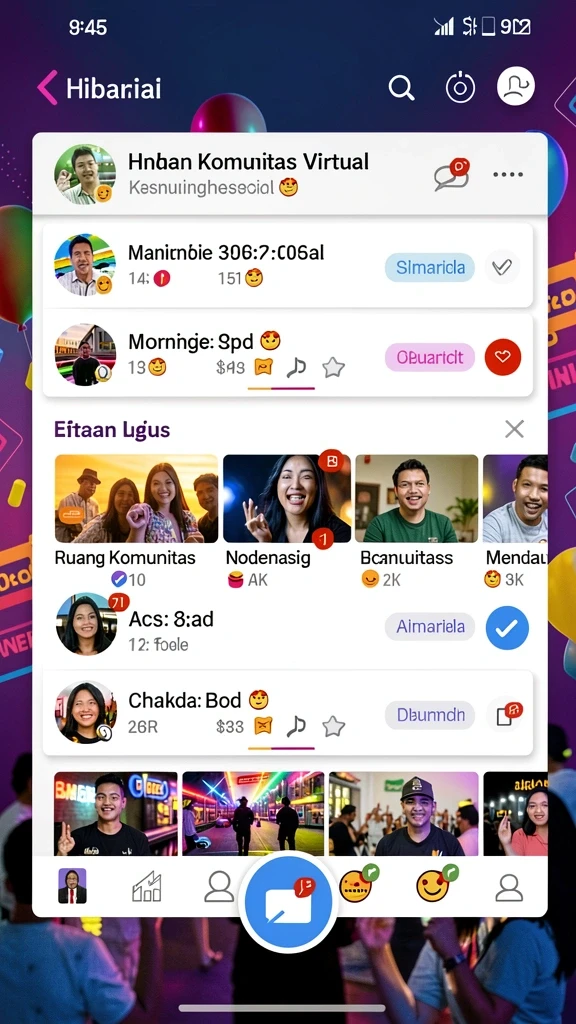Go back using the pink arrow
The image size is (576, 1024).
(47, 88)
